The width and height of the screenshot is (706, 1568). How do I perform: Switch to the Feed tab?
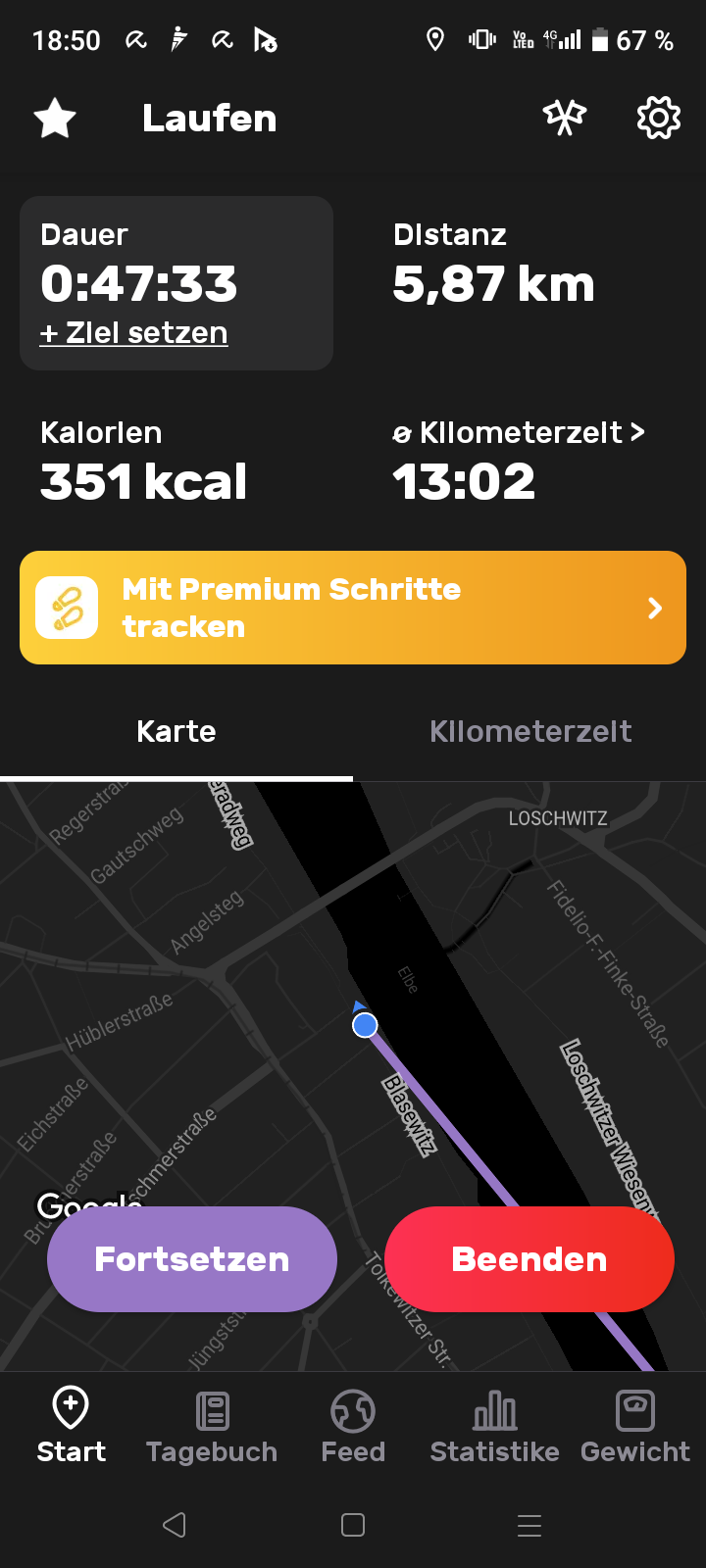click(x=353, y=1426)
